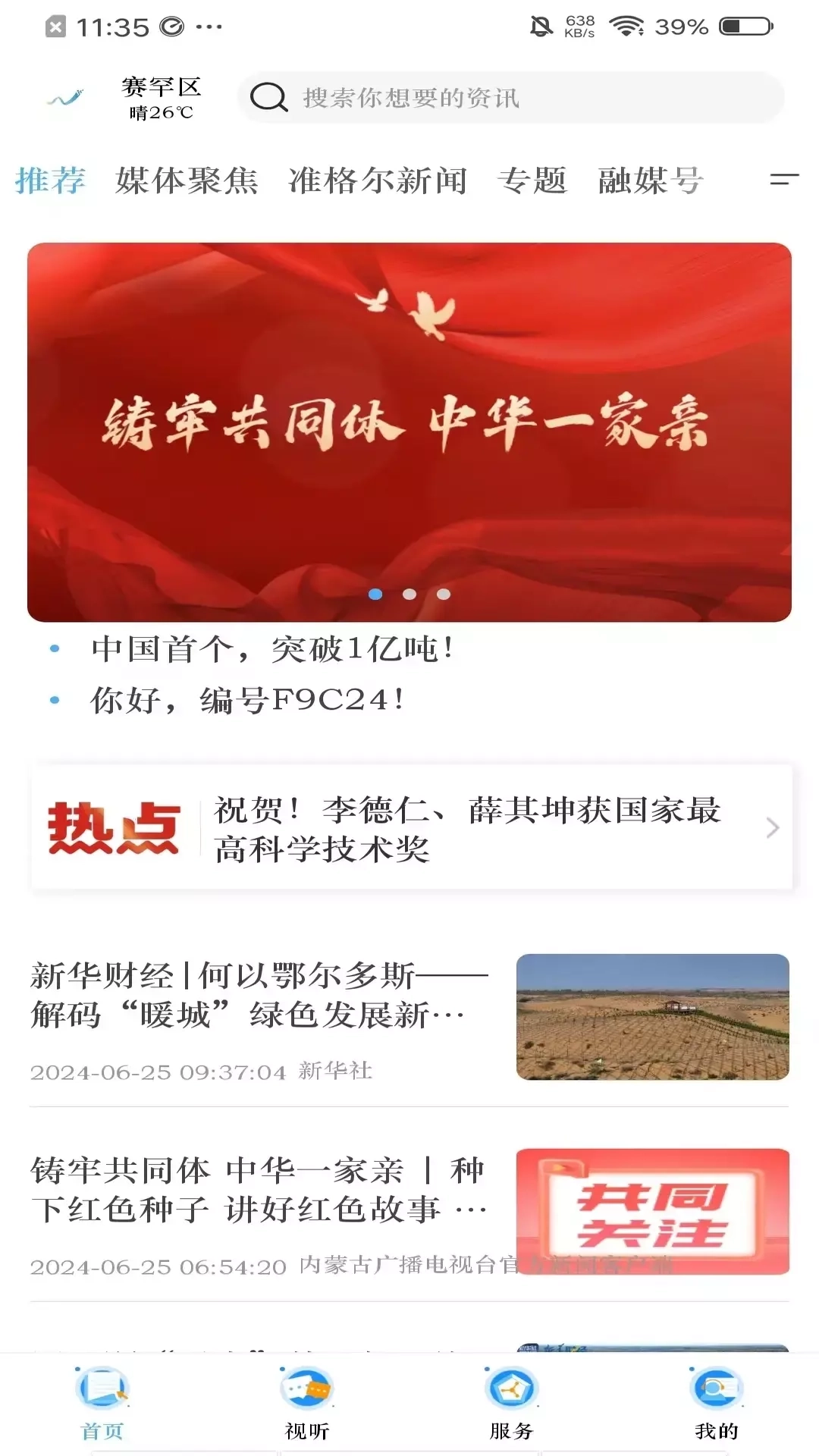Switch to the 媒体聚焦 tab
The height and width of the screenshot is (1456, 819).
[187, 180]
